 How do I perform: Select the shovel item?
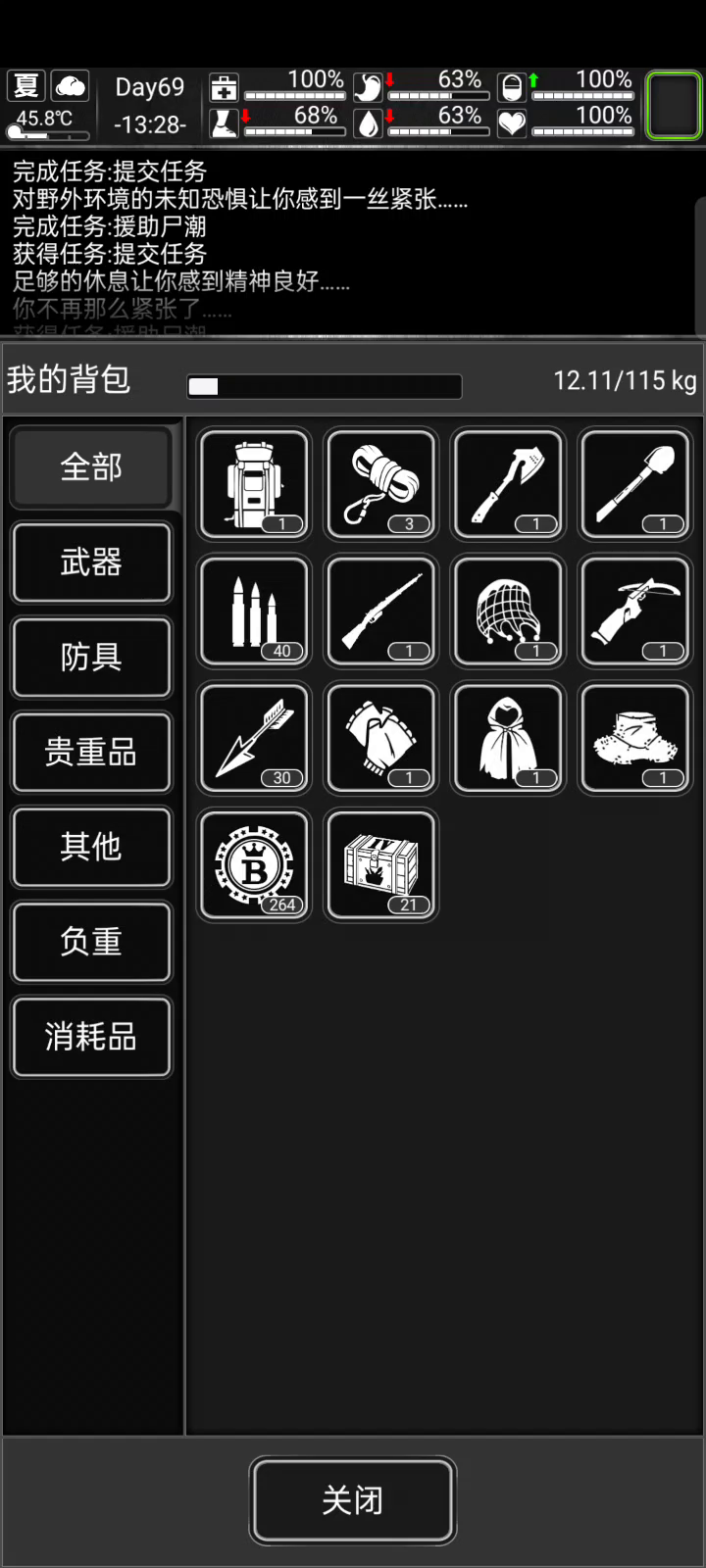click(x=635, y=483)
